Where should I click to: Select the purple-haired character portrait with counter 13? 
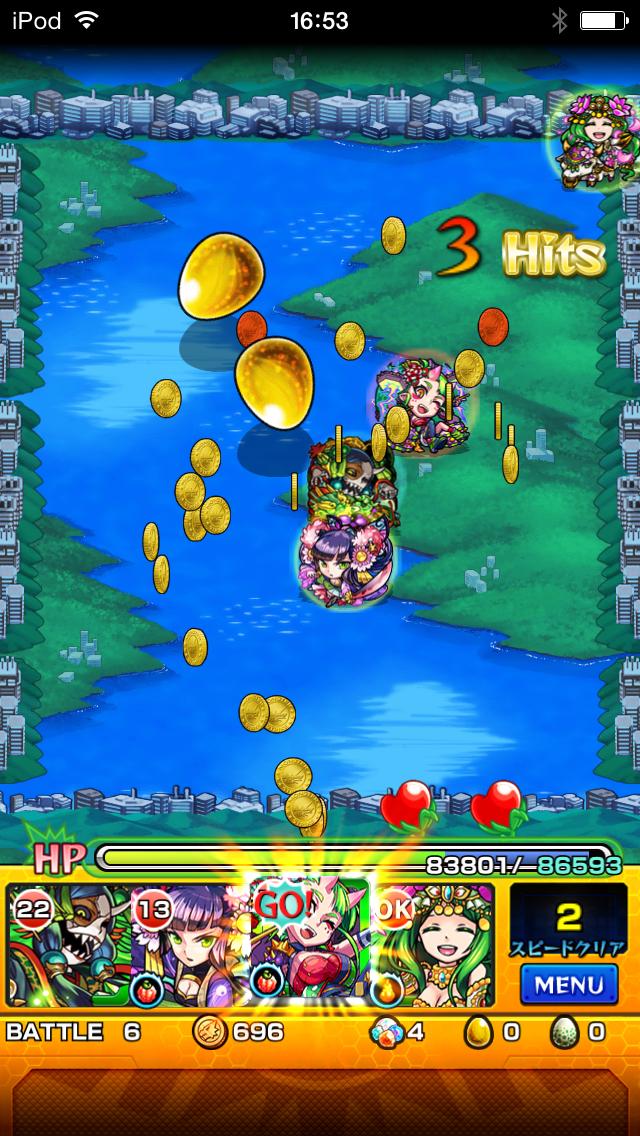(x=190, y=945)
